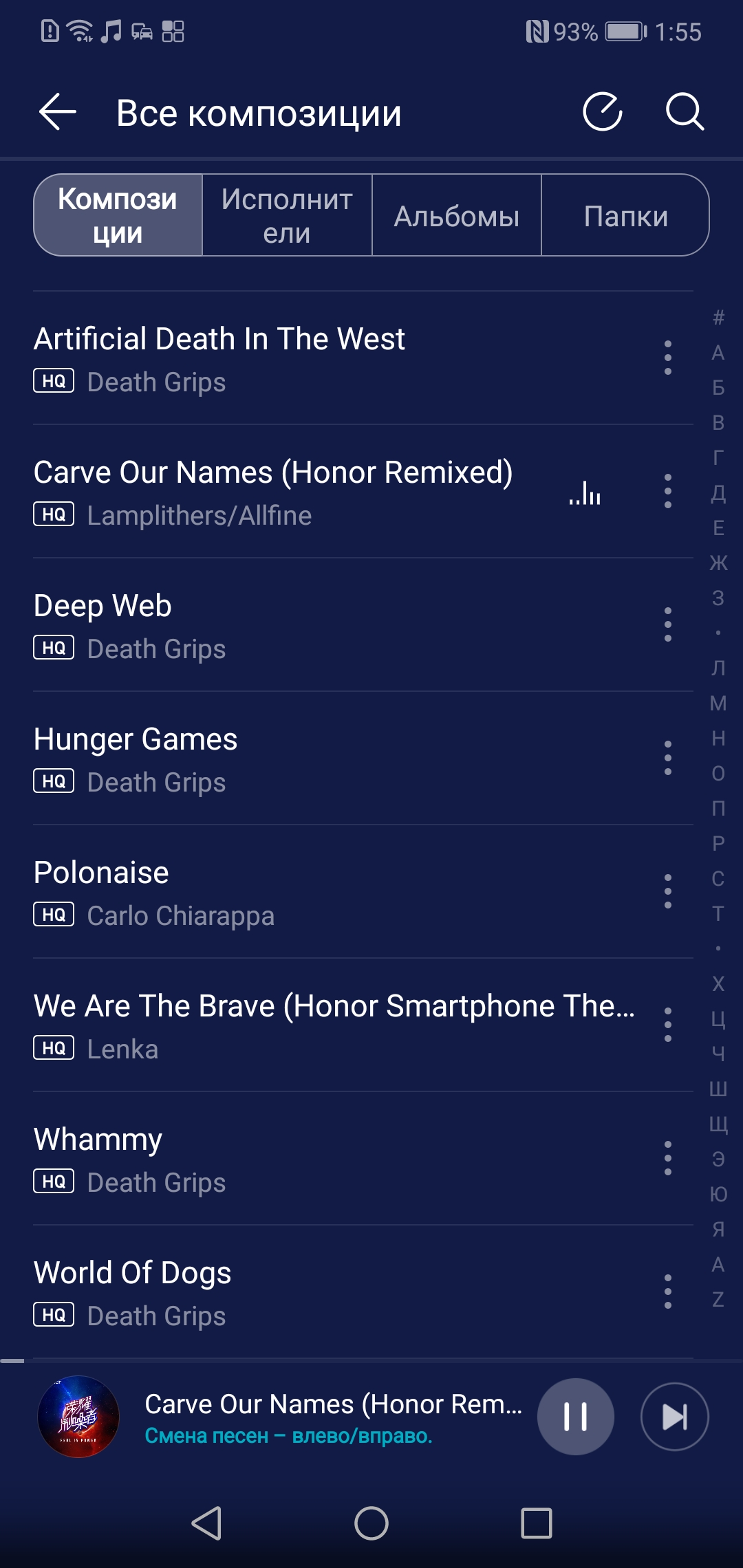743x1568 pixels.
Task: Open options menu for Deep Web
Action: tap(667, 624)
